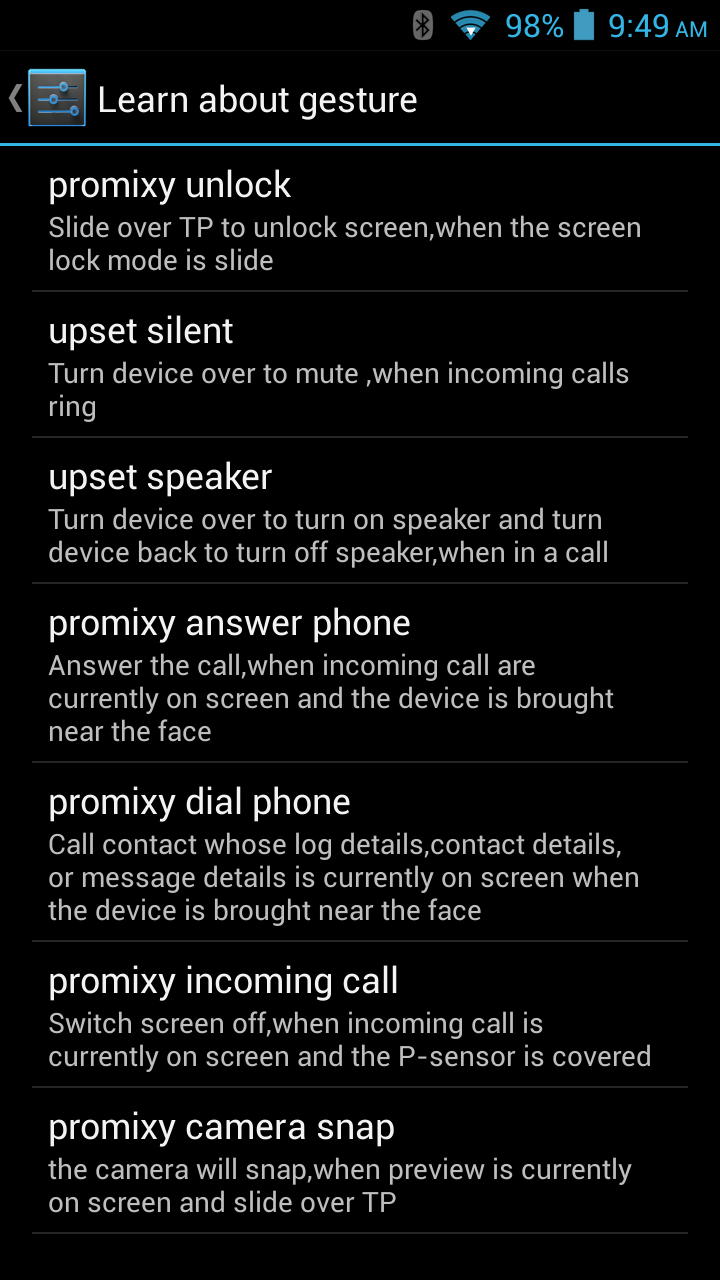Open the promixy unlock gesture
Image resolution: width=720 pixels, height=1280 pixels.
point(360,219)
